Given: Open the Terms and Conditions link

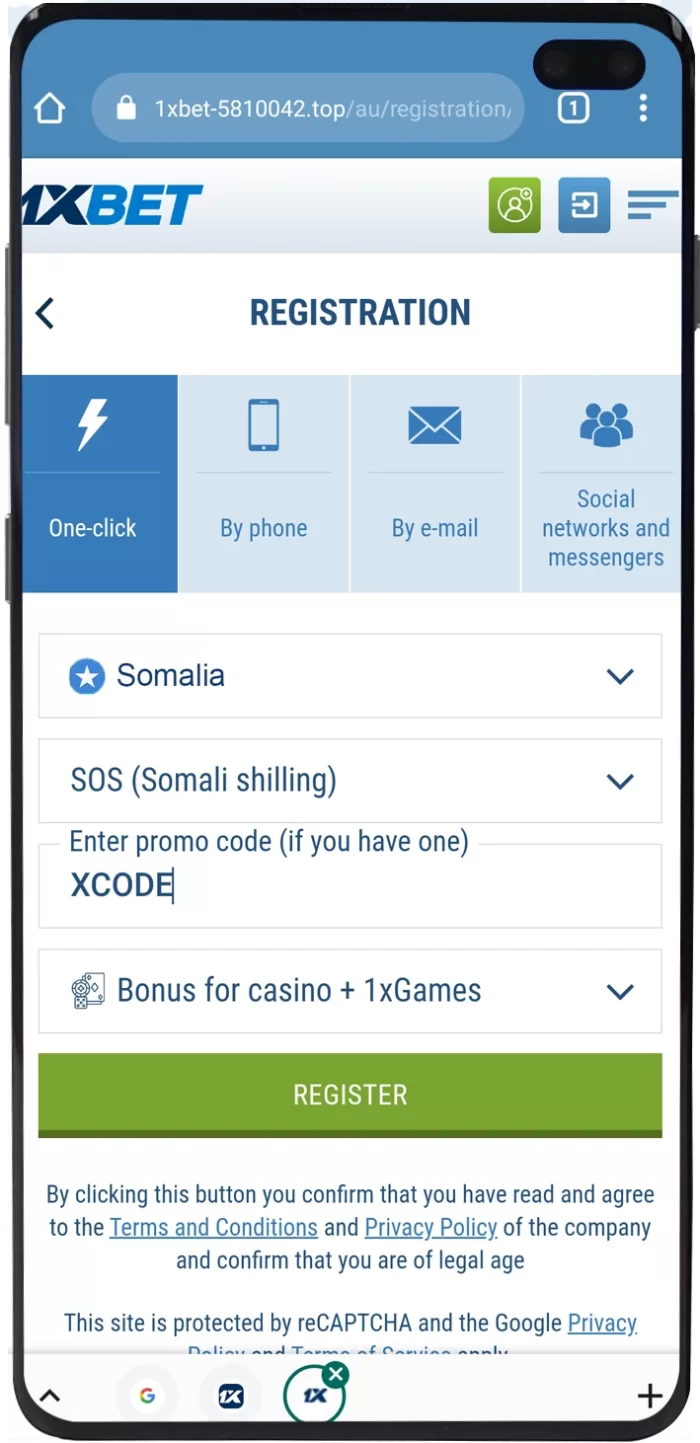Looking at the screenshot, I should pyautogui.click(x=214, y=1227).
